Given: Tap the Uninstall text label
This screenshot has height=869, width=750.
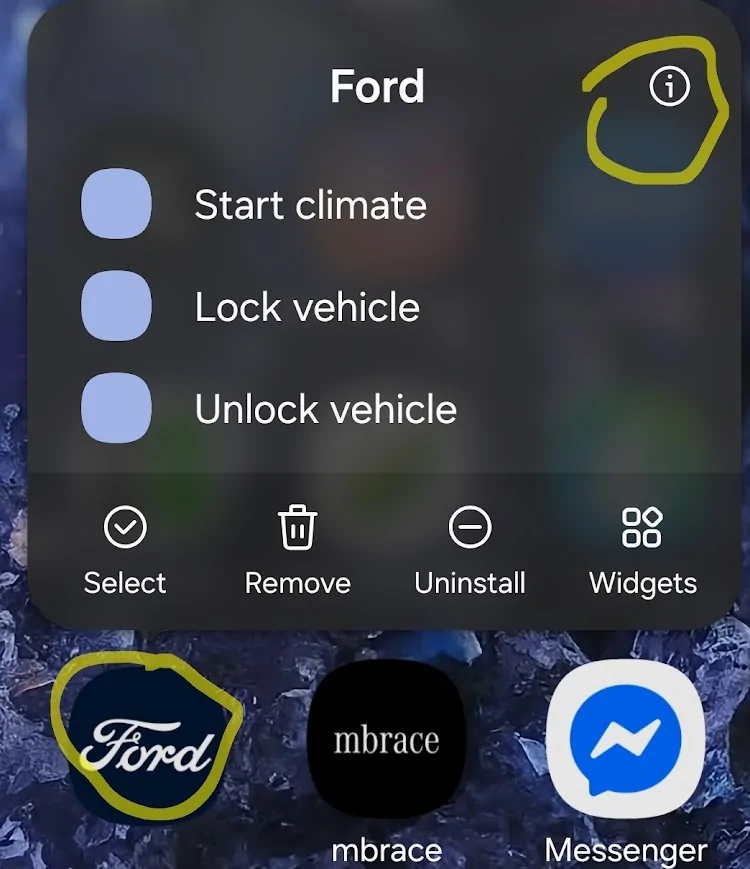Looking at the screenshot, I should pyautogui.click(x=469, y=582).
